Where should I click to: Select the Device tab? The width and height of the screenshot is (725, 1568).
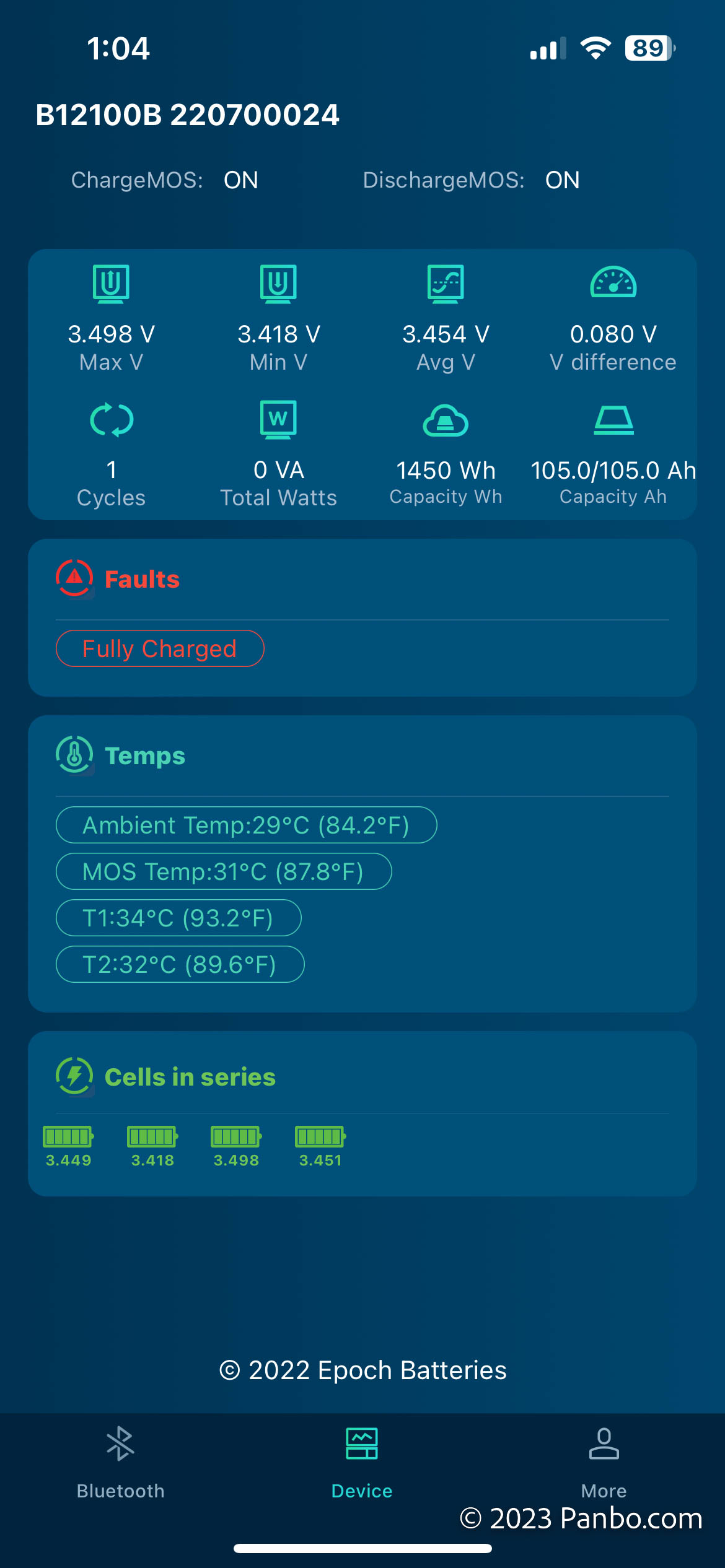(x=362, y=1463)
